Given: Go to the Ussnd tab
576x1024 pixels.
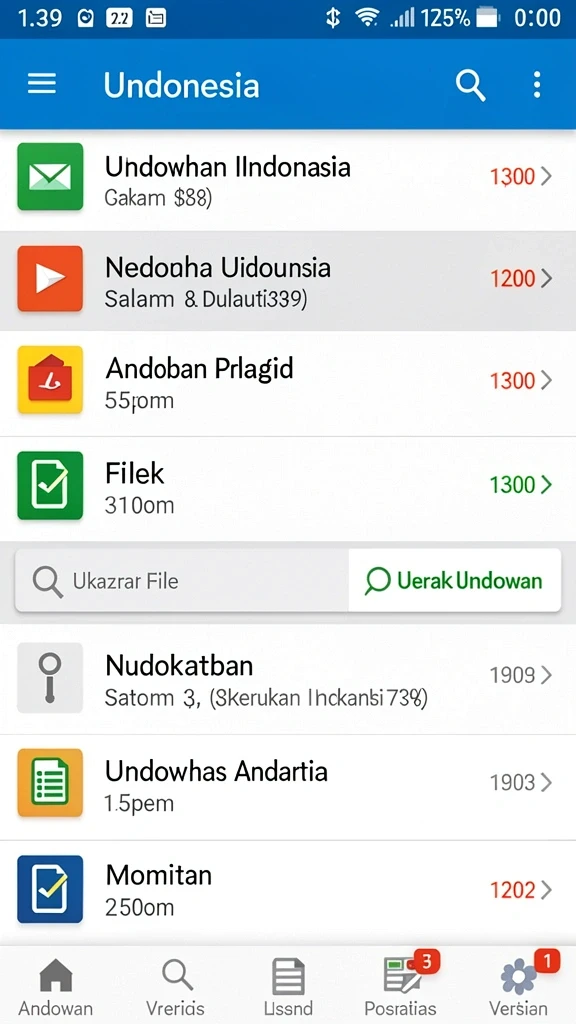Looking at the screenshot, I should (x=288, y=986).
